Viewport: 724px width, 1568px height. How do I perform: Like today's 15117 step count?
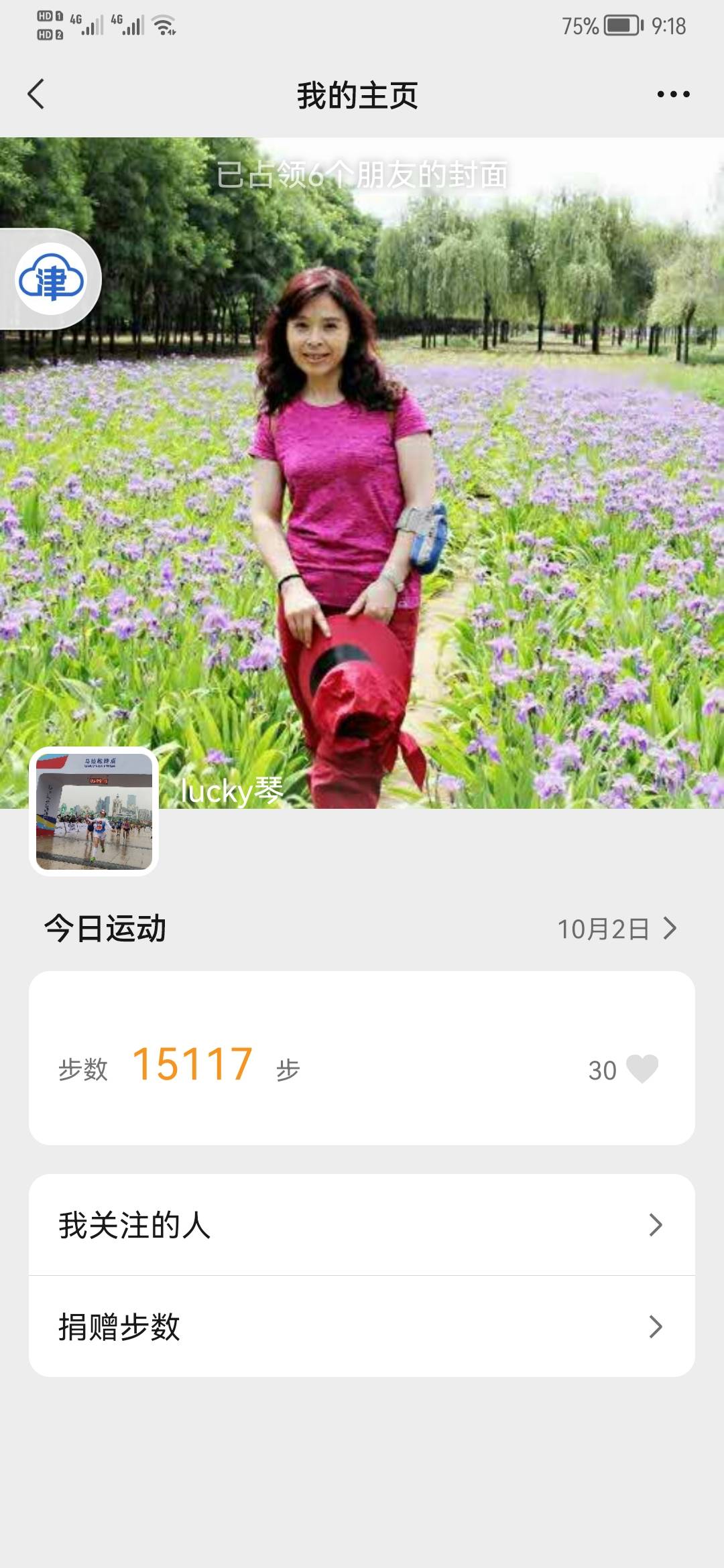tap(642, 1069)
